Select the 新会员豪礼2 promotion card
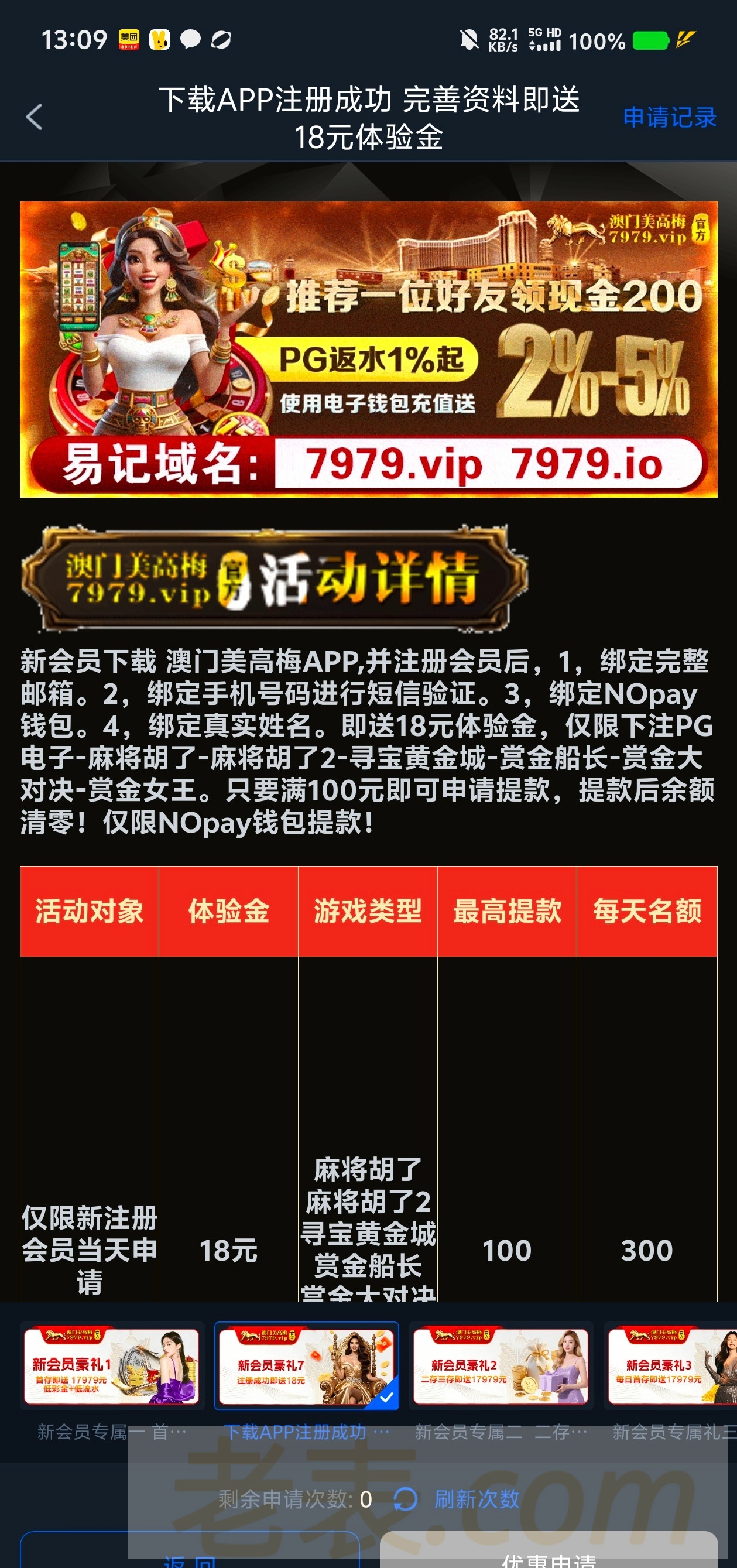This screenshot has height=1568, width=737. point(501,1367)
